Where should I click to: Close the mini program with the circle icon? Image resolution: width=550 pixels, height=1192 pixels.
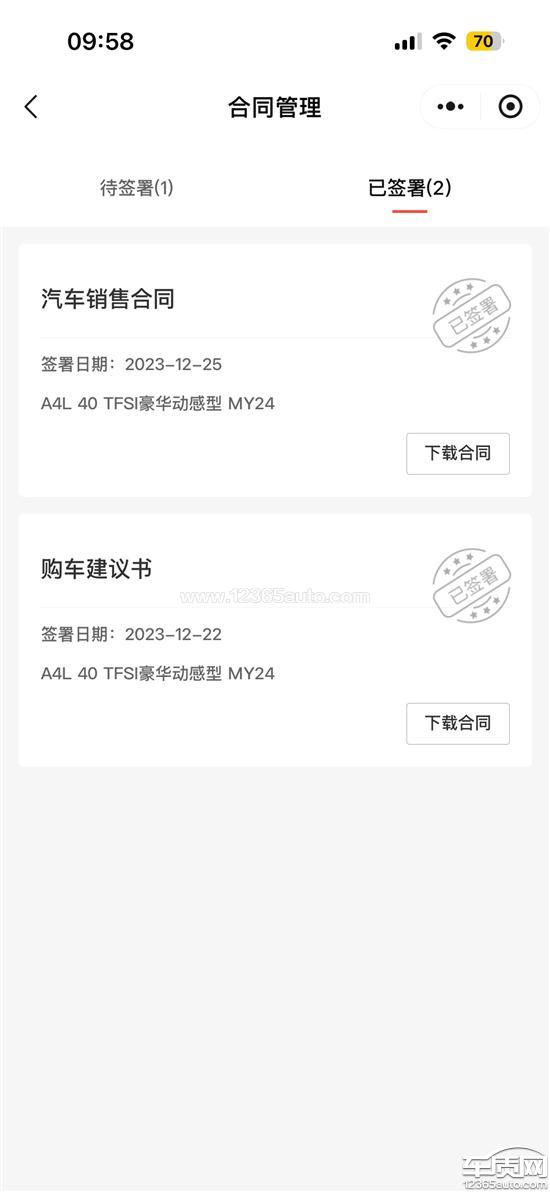[510, 107]
